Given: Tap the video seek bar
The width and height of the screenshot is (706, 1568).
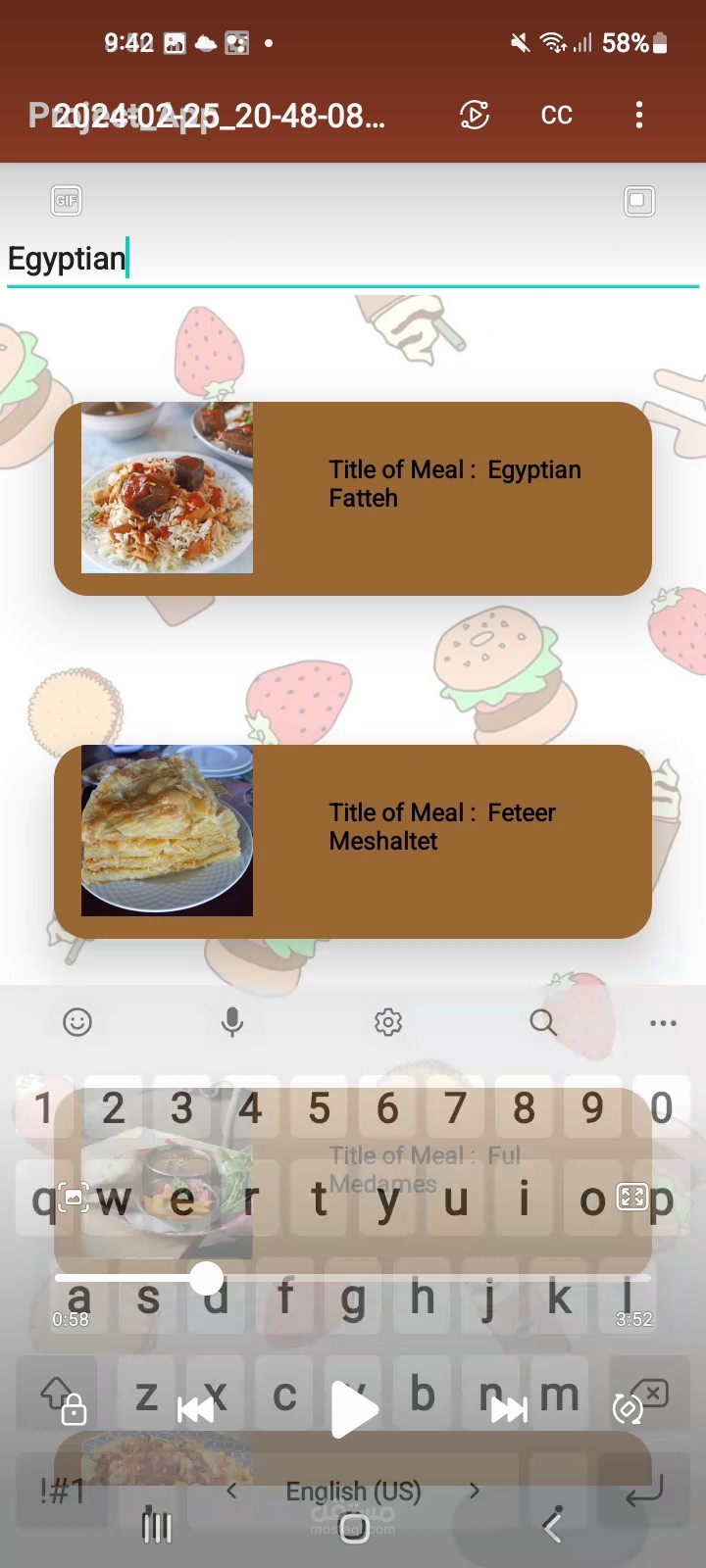Looking at the screenshot, I should [353, 1278].
